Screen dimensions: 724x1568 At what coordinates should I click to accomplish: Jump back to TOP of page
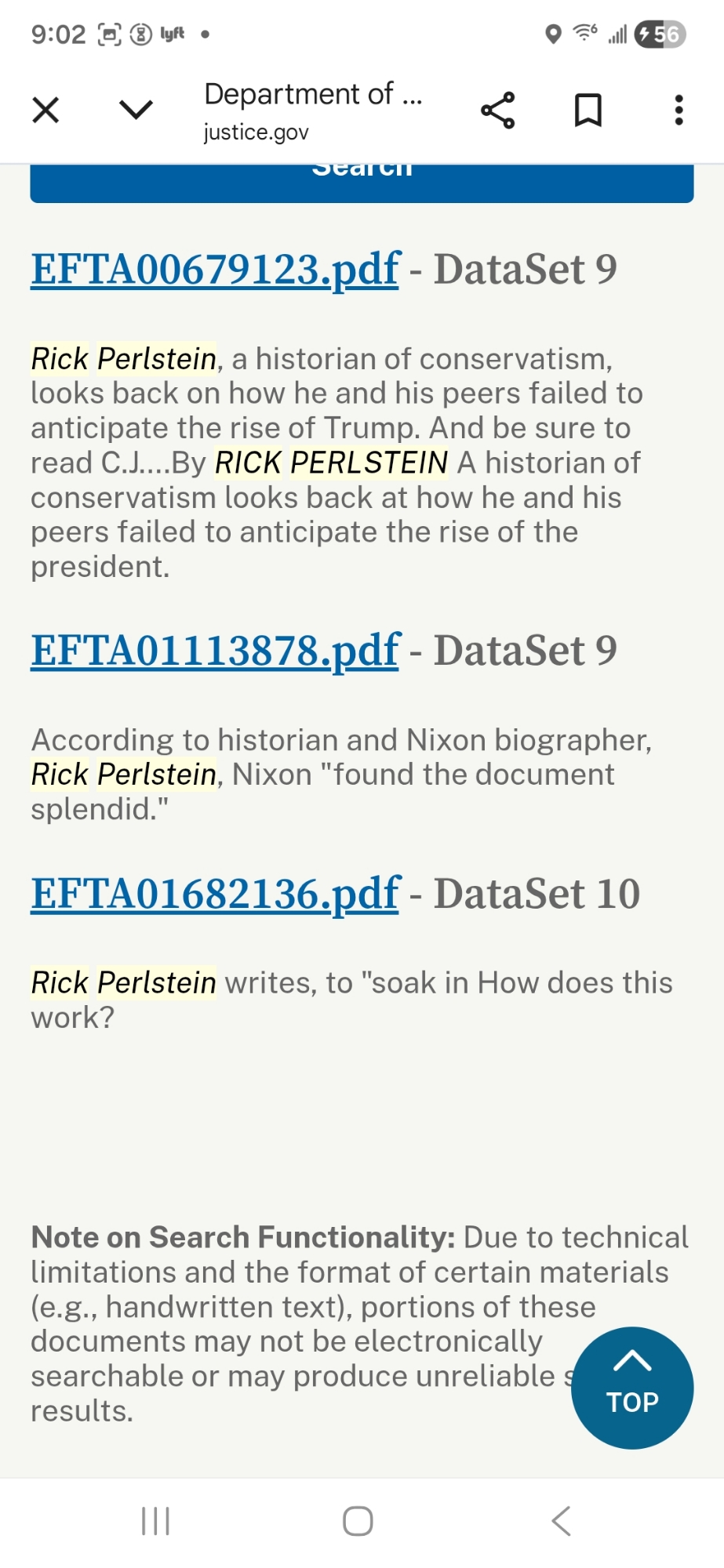(x=632, y=1387)
